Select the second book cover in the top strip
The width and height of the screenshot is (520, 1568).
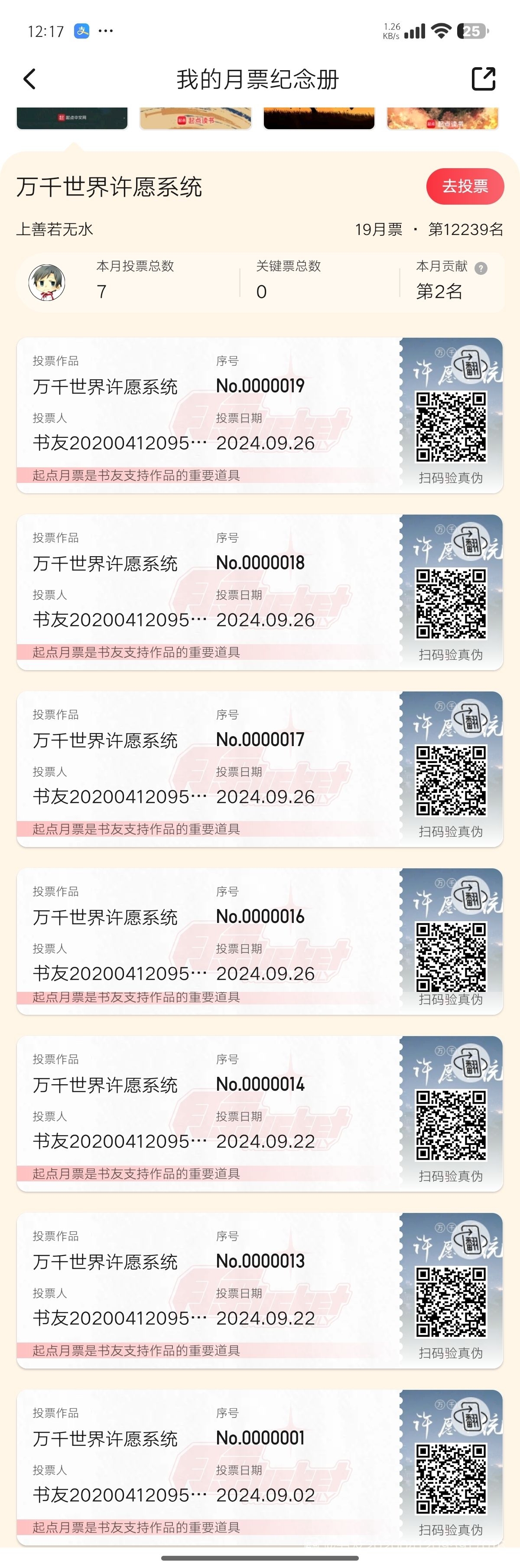(x=195, y=118)
